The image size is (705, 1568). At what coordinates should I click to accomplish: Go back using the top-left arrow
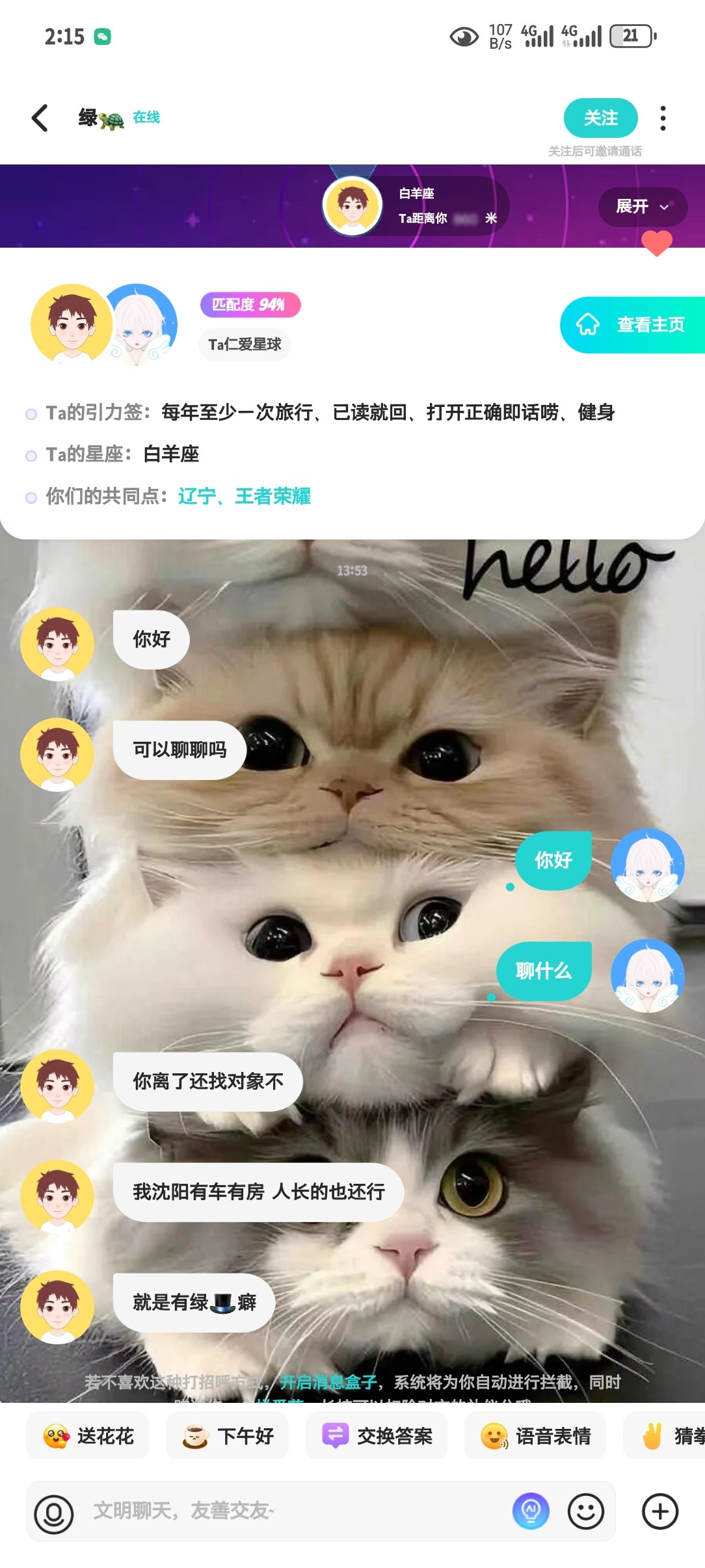pyautogui.click(x=40, y=118)
